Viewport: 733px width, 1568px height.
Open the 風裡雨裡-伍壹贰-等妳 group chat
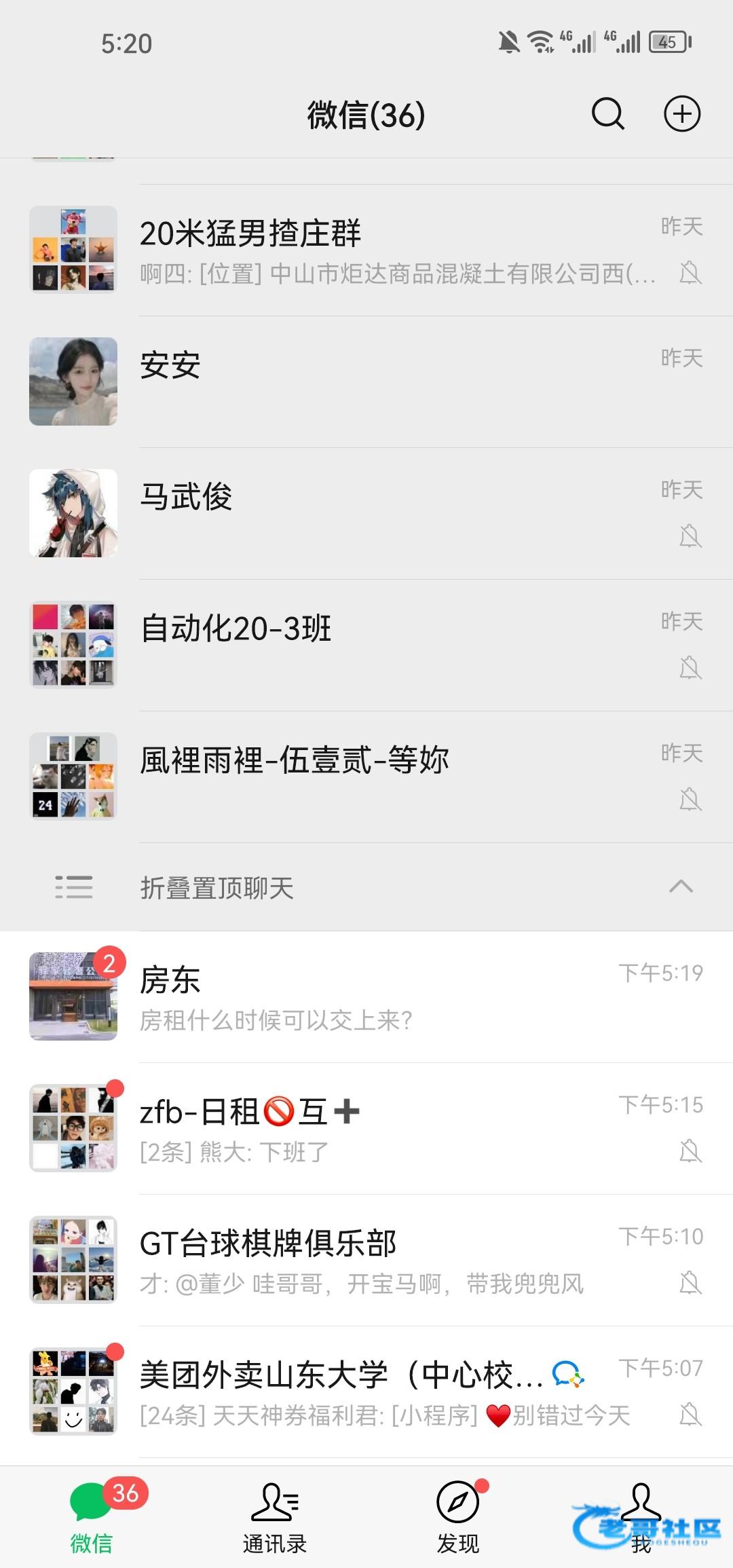pos(366,777)
